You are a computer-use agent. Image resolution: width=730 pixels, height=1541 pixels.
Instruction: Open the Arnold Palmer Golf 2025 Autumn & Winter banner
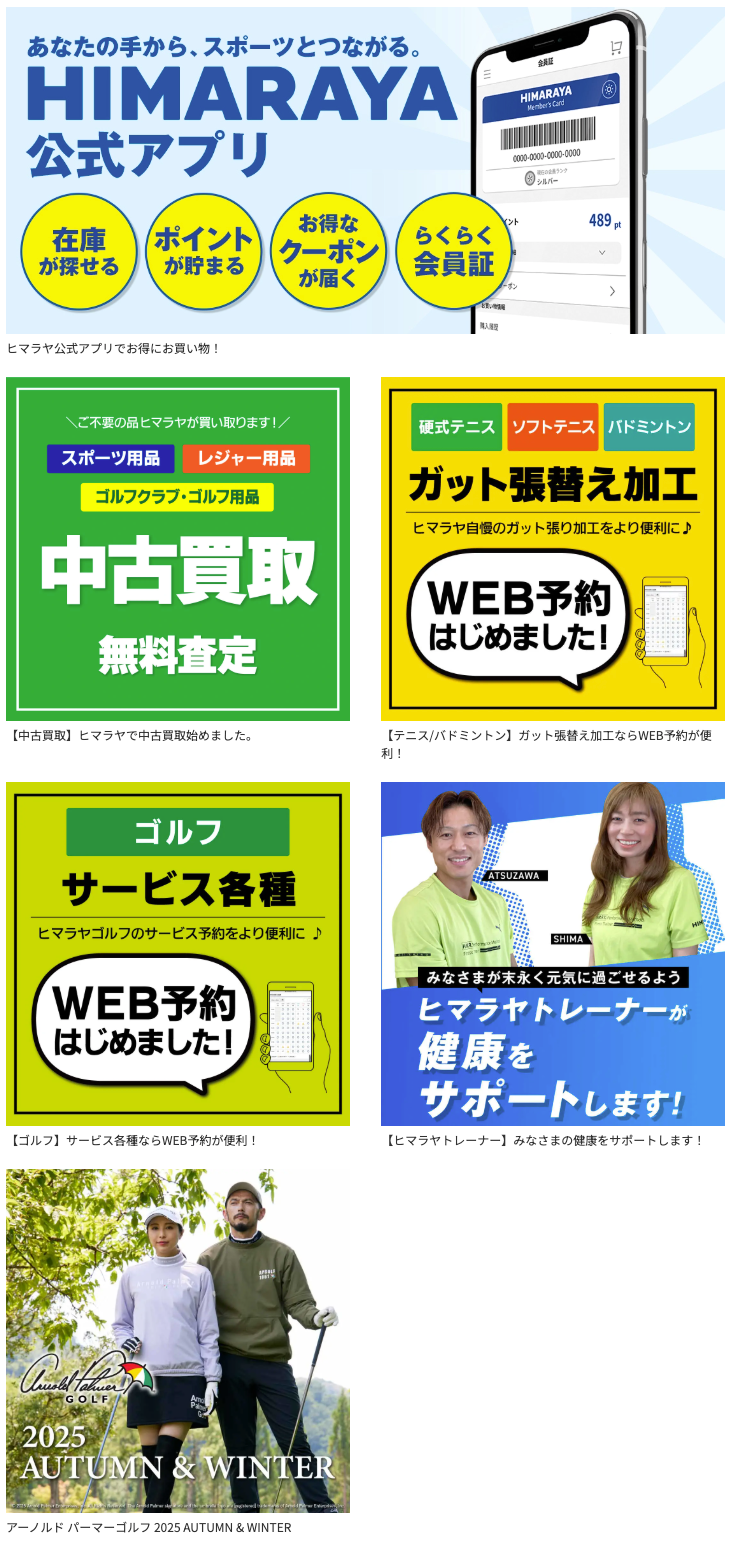point(178,1340)
